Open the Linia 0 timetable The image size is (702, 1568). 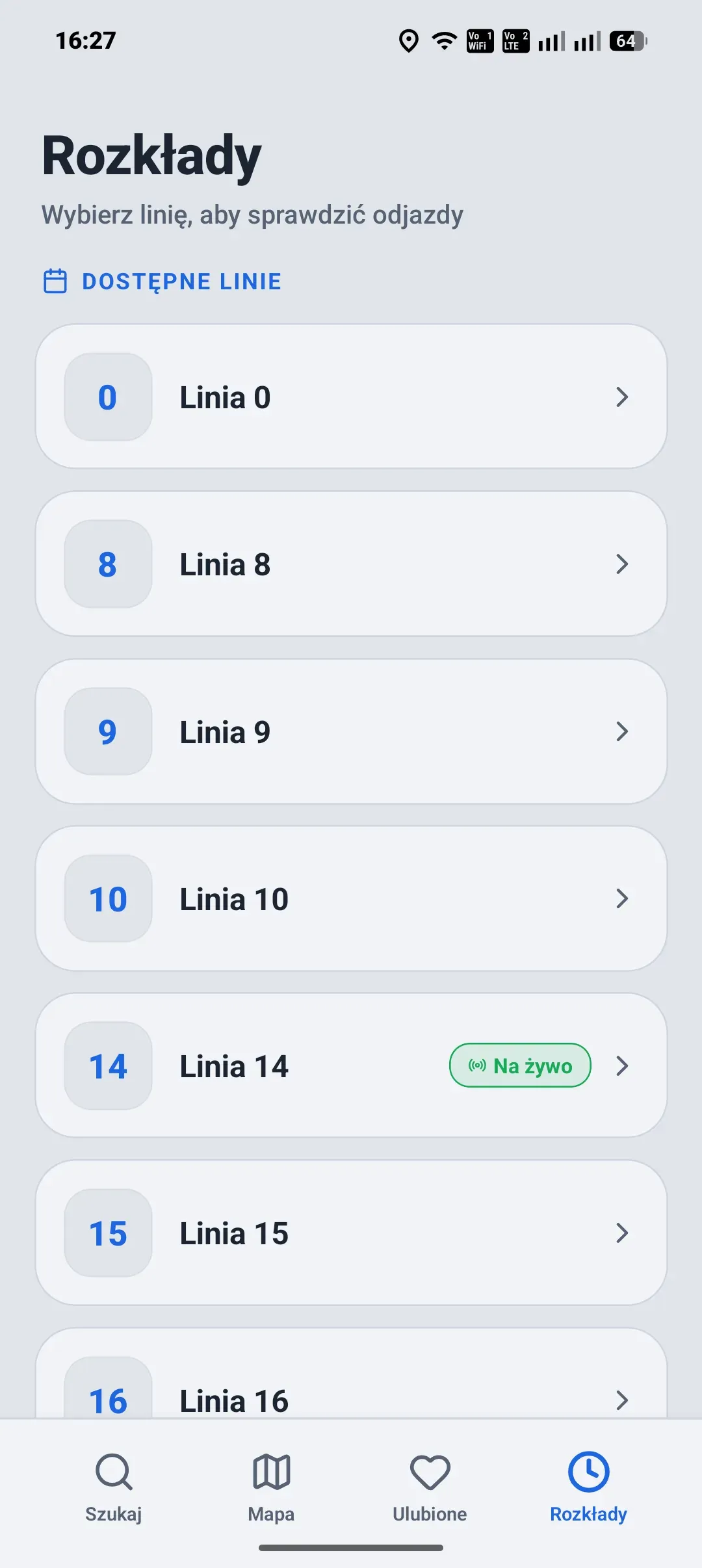pos(351,397)
